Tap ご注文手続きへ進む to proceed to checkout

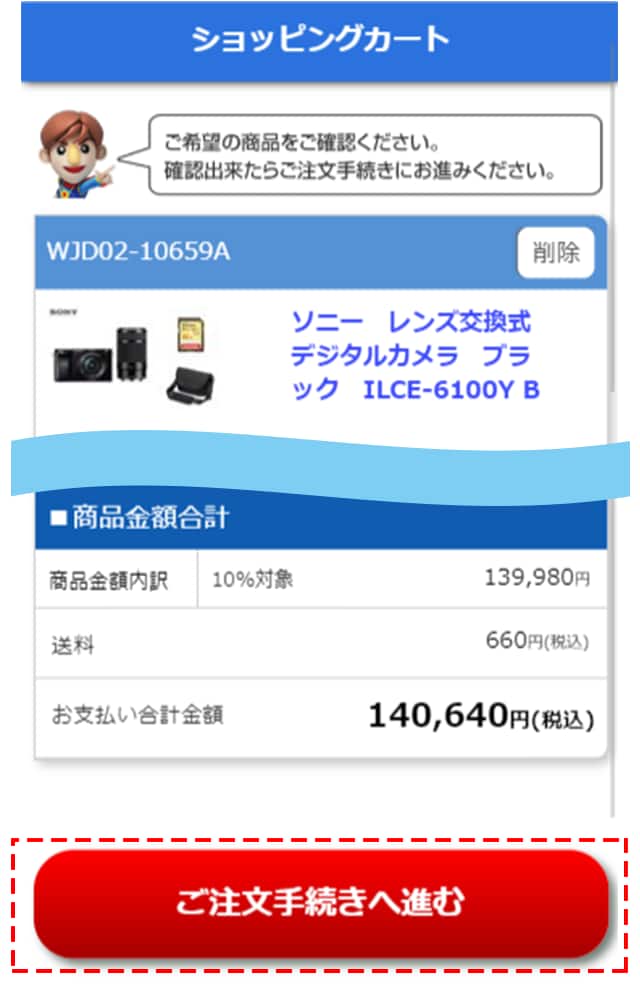pyautogui.click(x=320, y=903)
